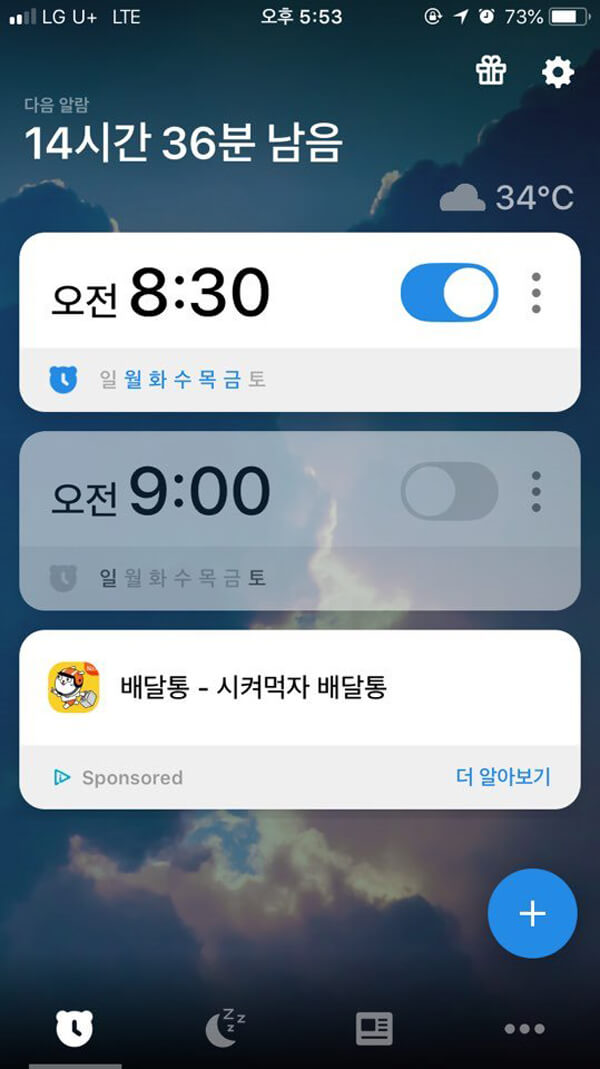Open the more dots tab
Screen dimensions: 600x1069
click(524, 1028)
